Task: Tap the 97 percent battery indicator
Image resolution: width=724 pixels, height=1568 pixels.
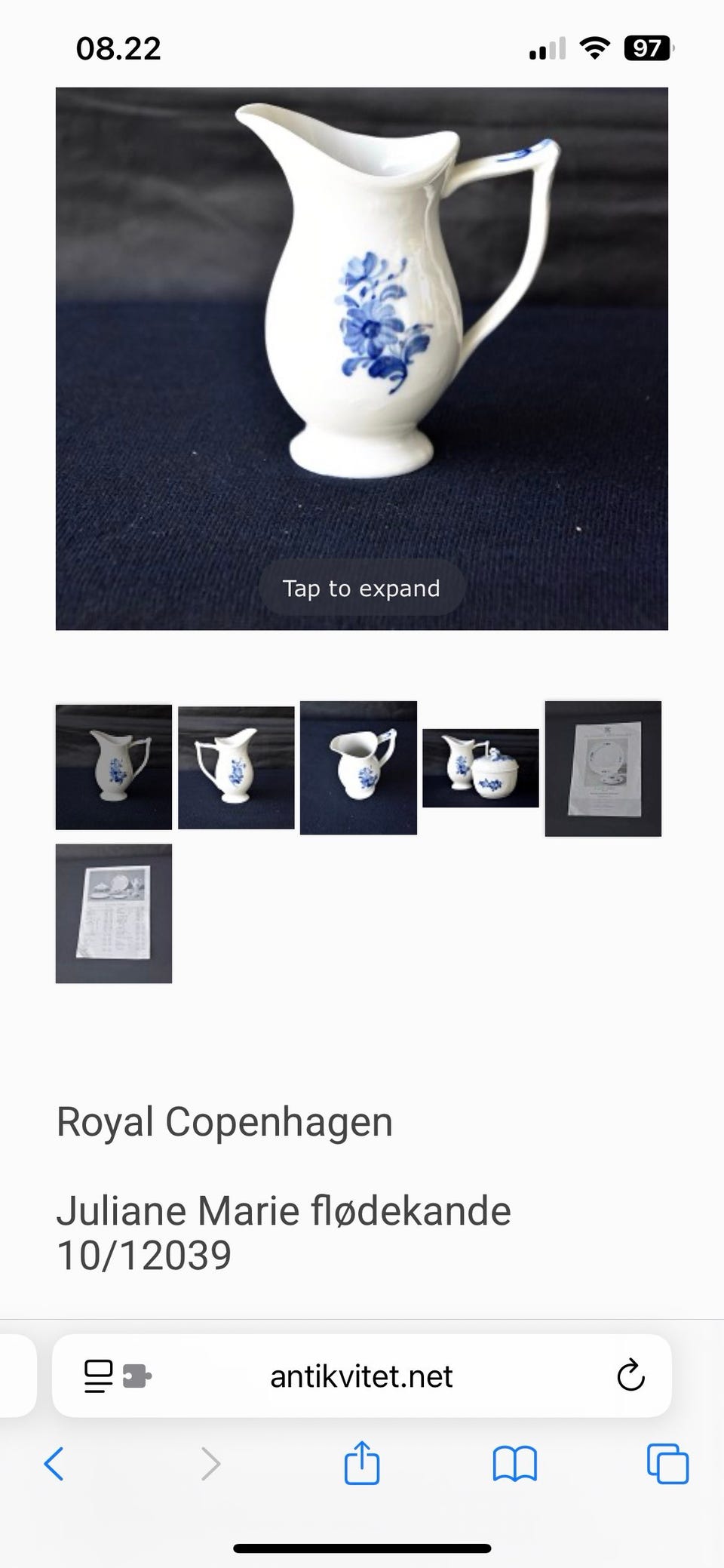Action: (646, 48)
